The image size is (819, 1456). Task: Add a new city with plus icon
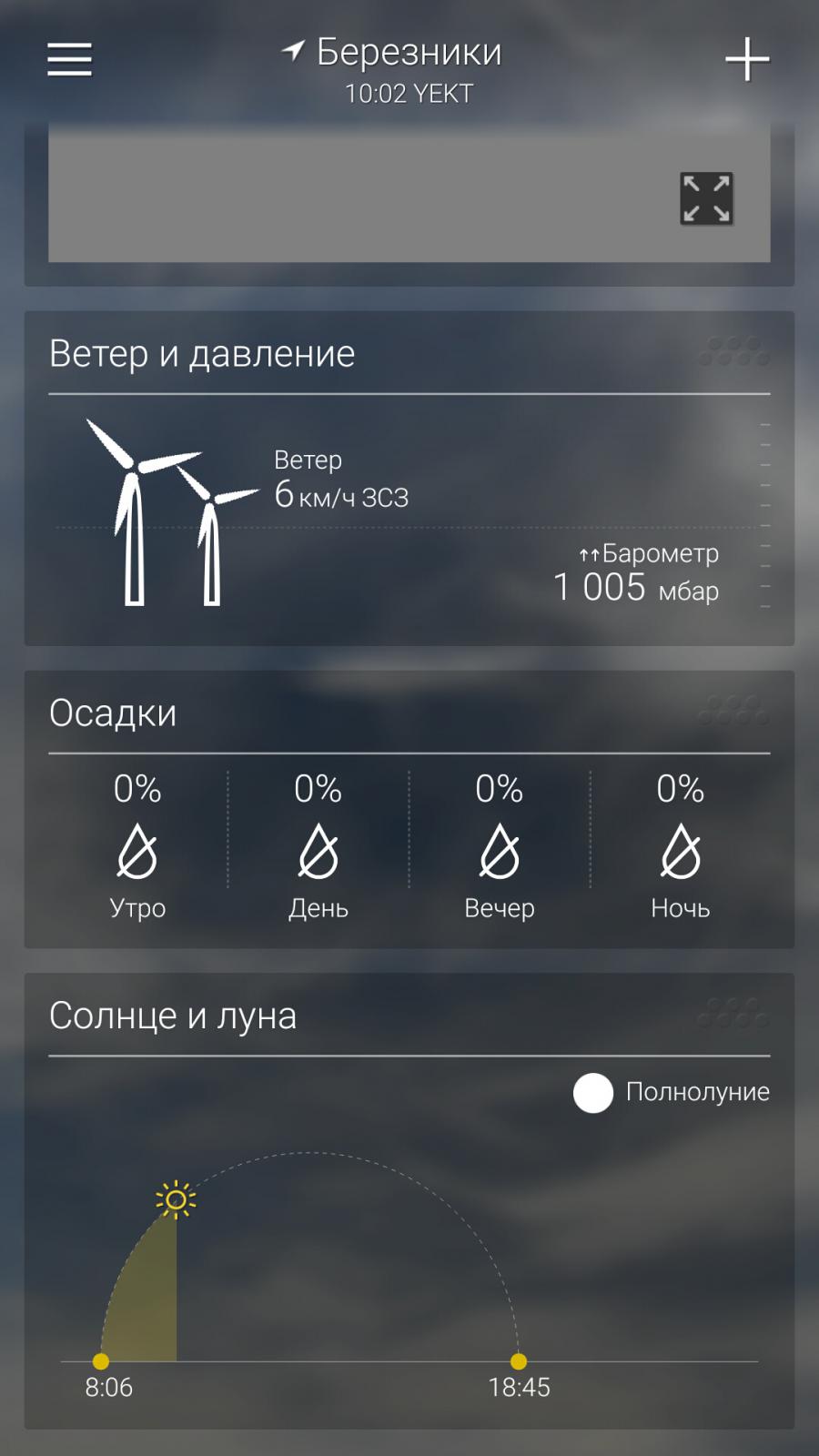click(x=747, y=60)
